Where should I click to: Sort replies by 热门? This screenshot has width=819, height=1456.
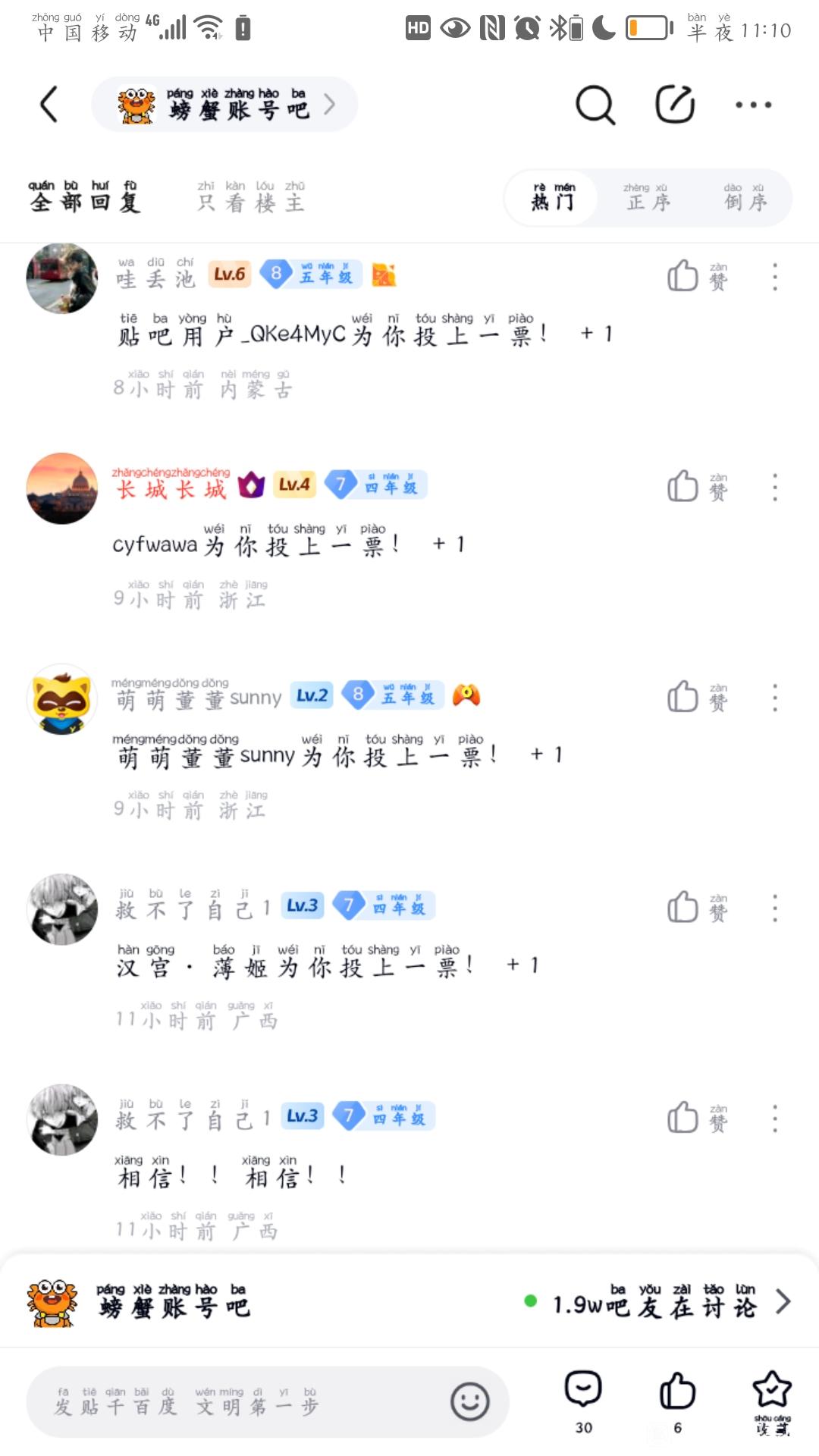[x=553, y=199]
